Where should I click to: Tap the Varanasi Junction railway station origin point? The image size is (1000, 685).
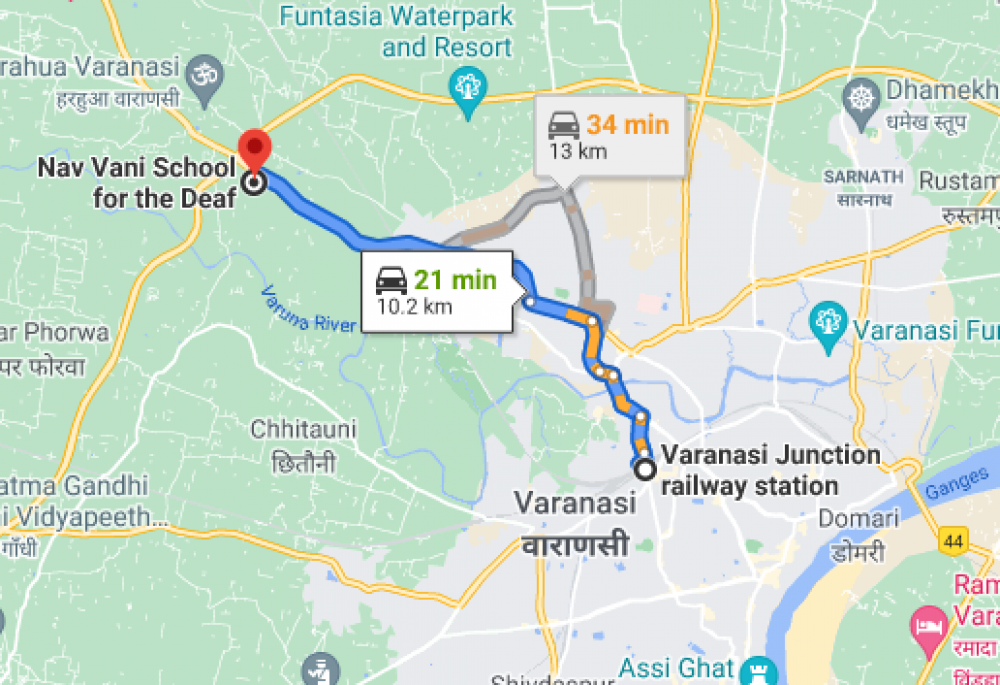[x=646, y=468]
